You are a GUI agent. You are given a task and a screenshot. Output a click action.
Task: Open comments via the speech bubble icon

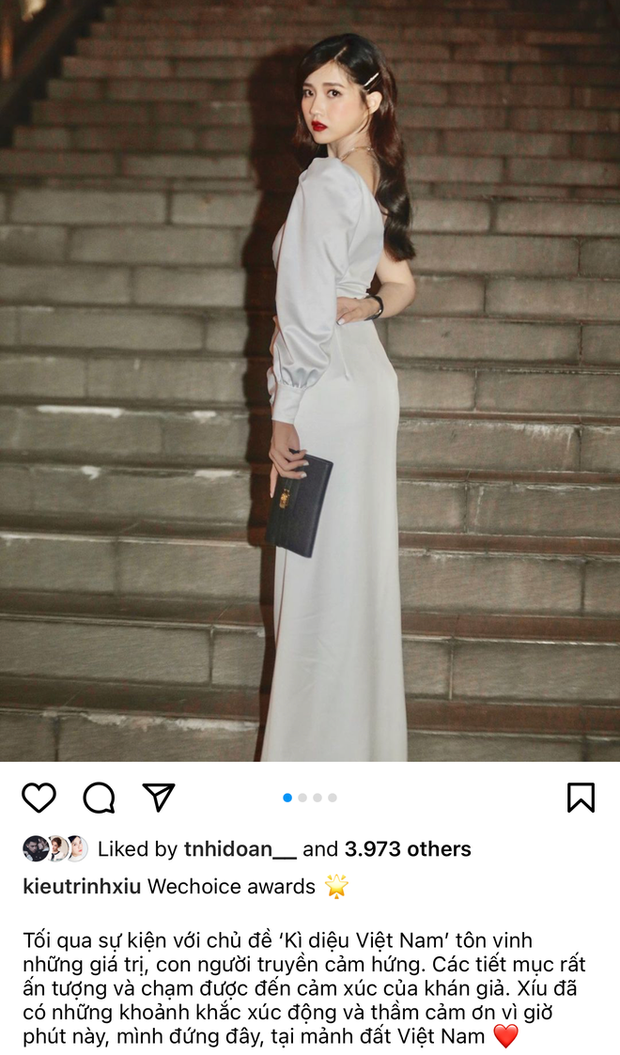tap(99, 797)
